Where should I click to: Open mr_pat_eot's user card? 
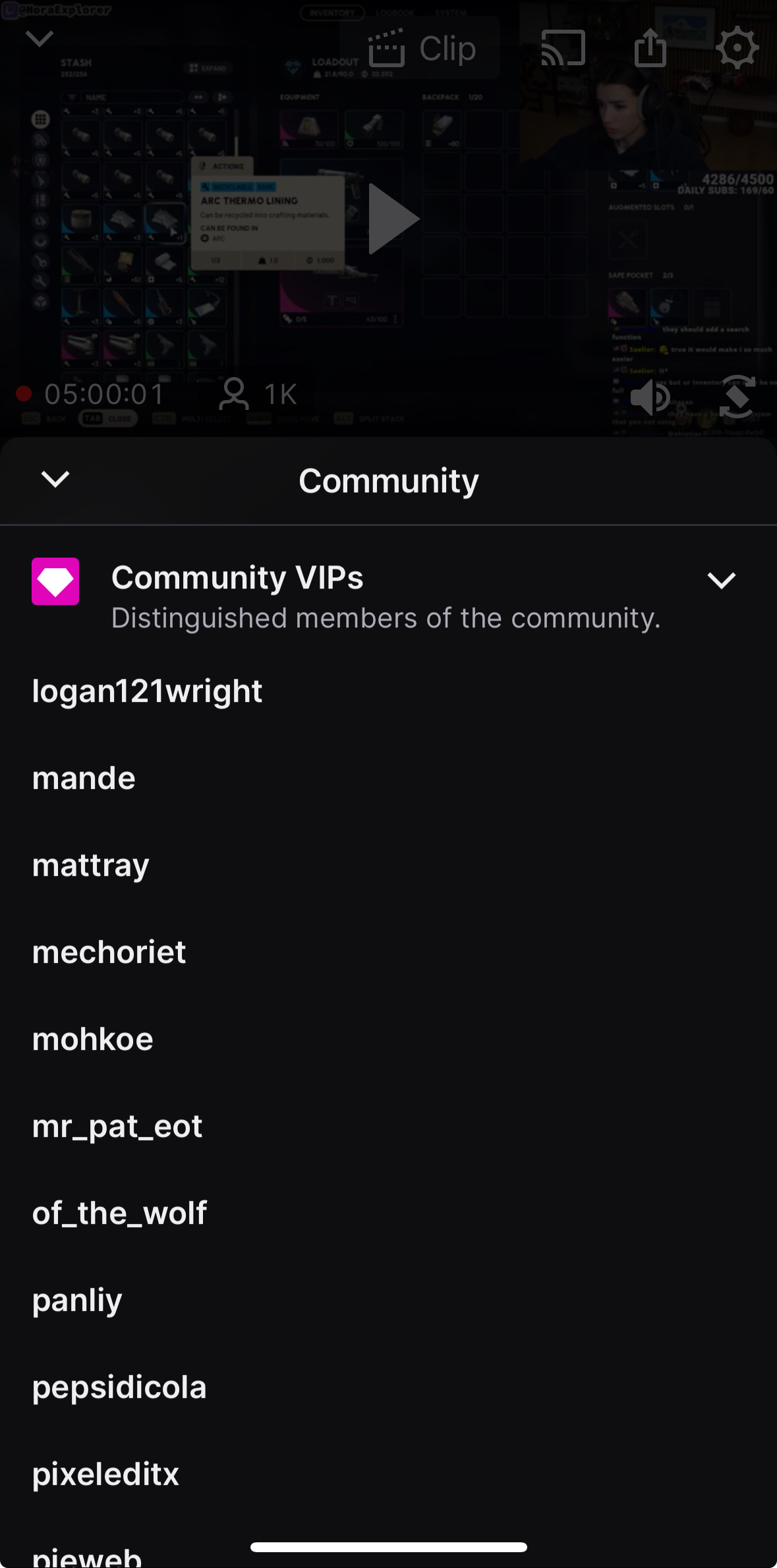(x=117, y=1126)
